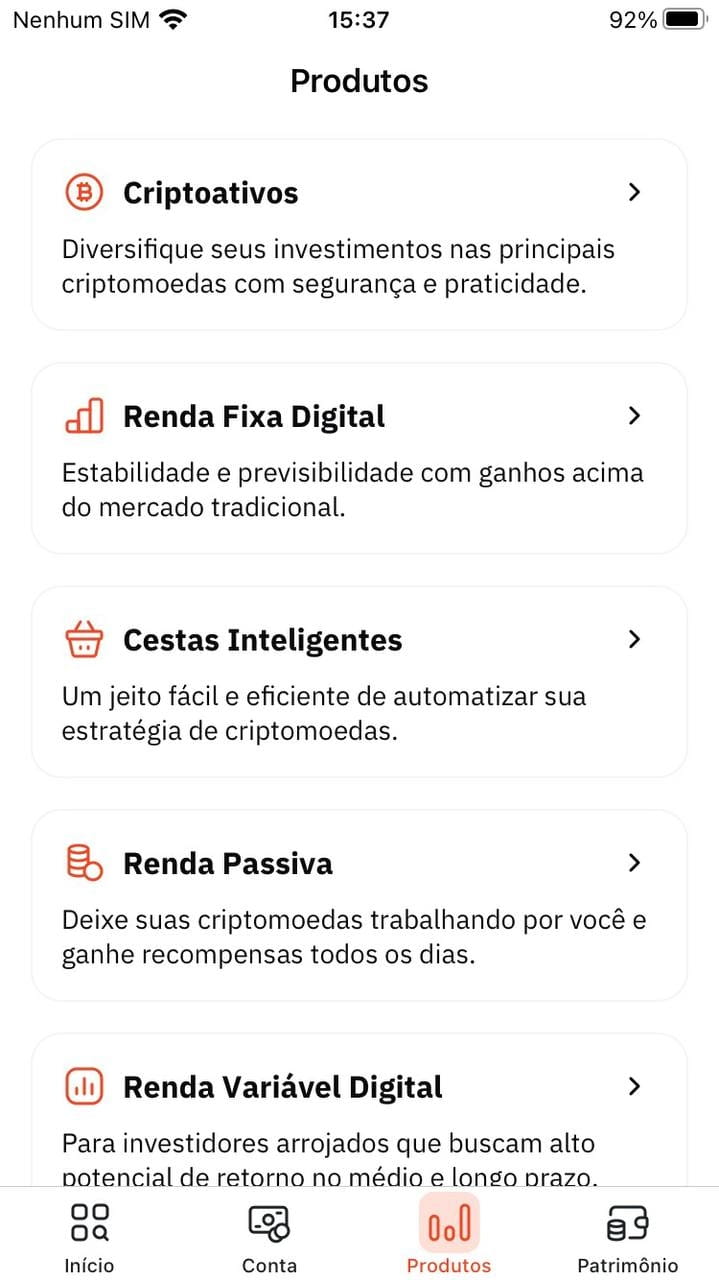Select the Cestas Inteligentes card
The height and width of the screenshot is (1280, 719).
pyautogui.click(x=359, y=682)
